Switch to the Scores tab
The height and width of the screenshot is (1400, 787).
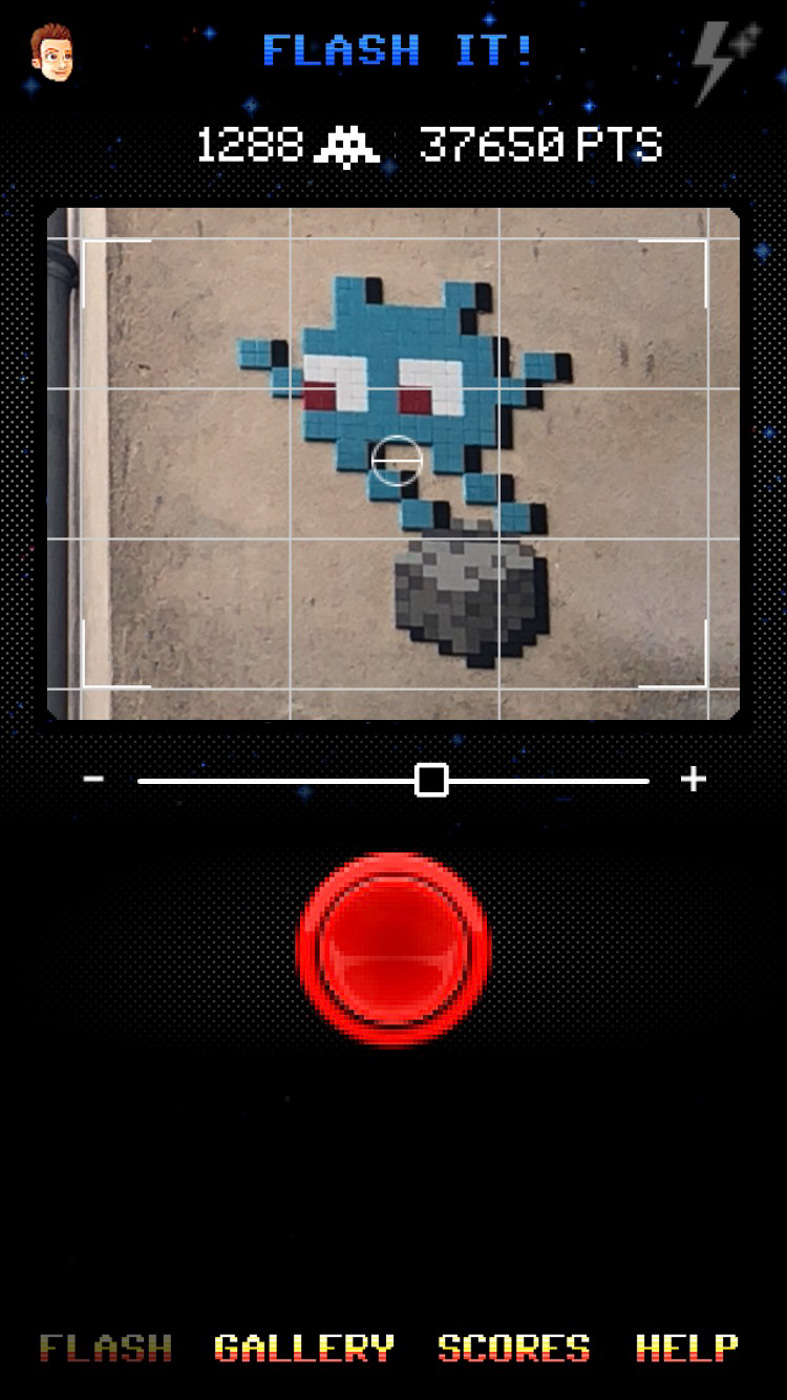click(x=514, y=1348)
